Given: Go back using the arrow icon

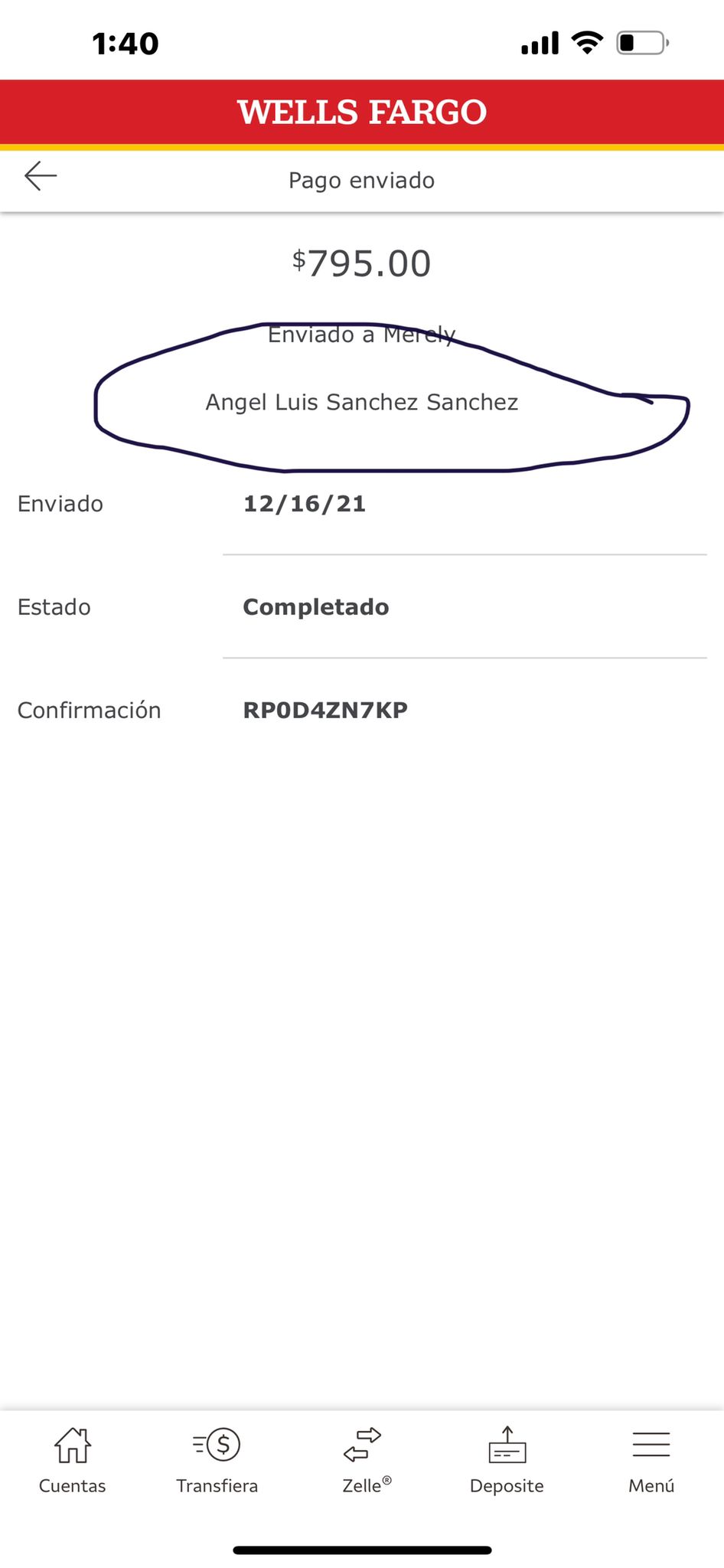Looking at the screenshot, I should (41, 176).
